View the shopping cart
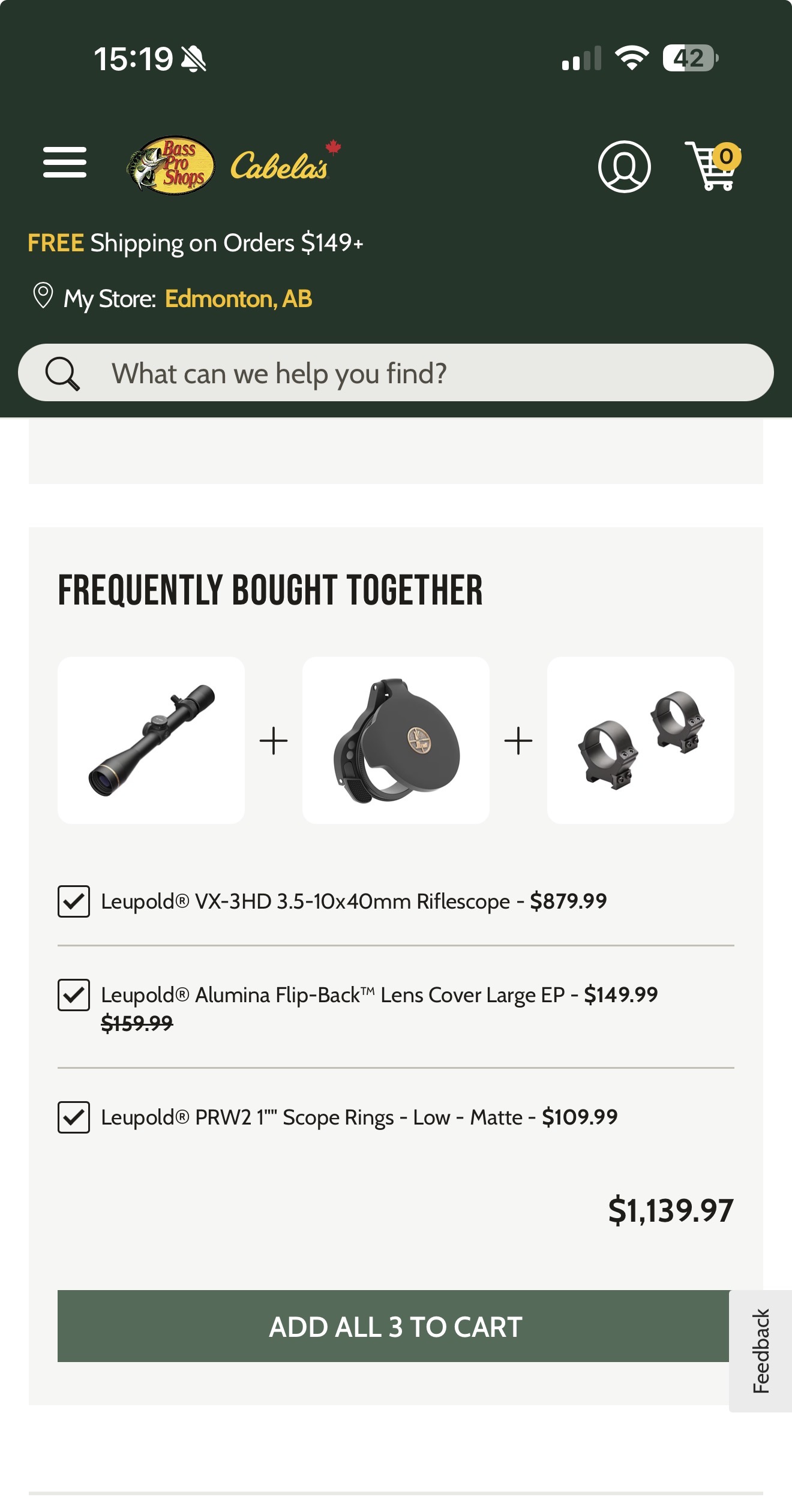 click(x=712, y=166)
